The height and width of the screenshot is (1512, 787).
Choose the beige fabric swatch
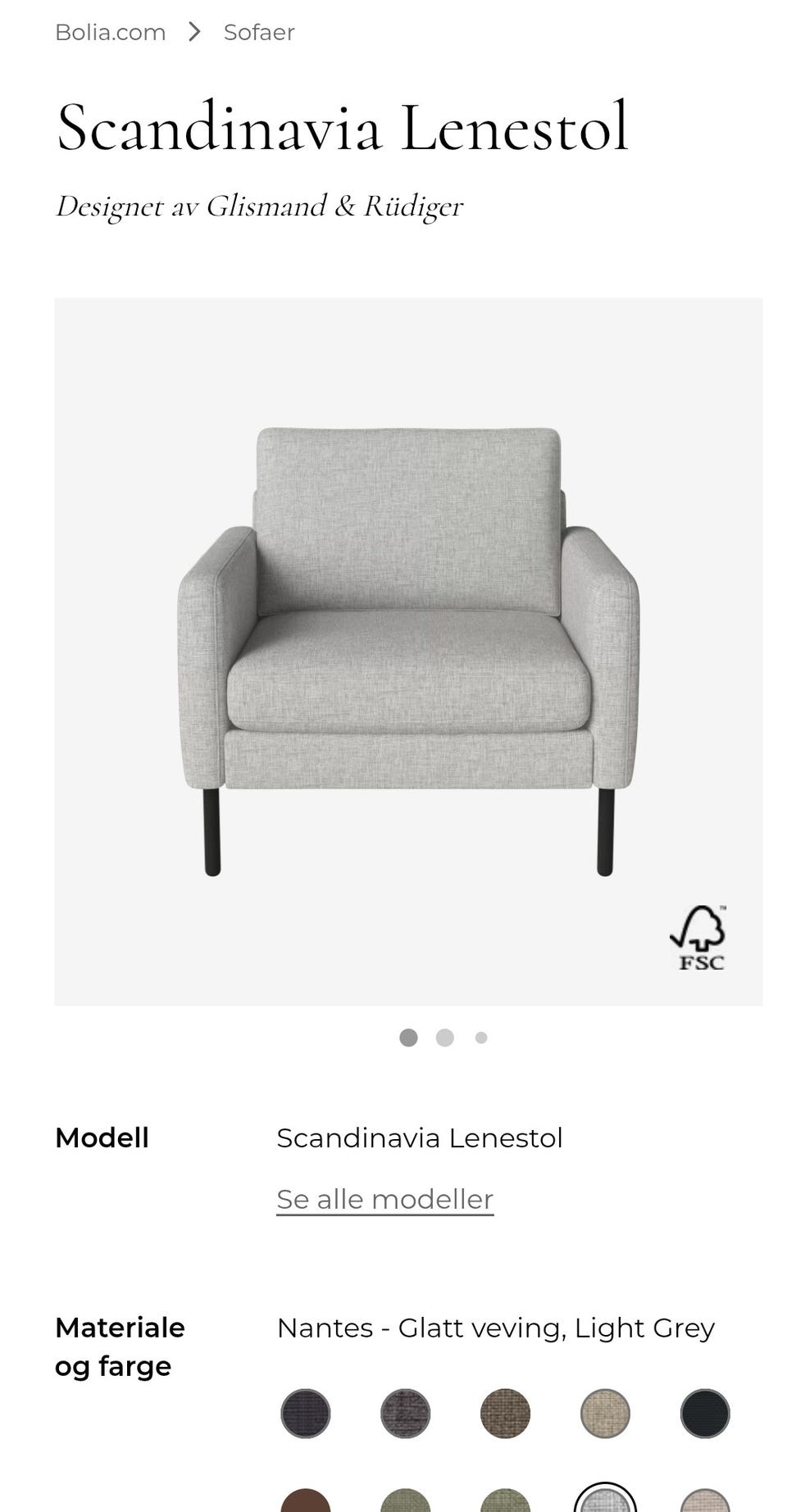tap(605, 1414)
